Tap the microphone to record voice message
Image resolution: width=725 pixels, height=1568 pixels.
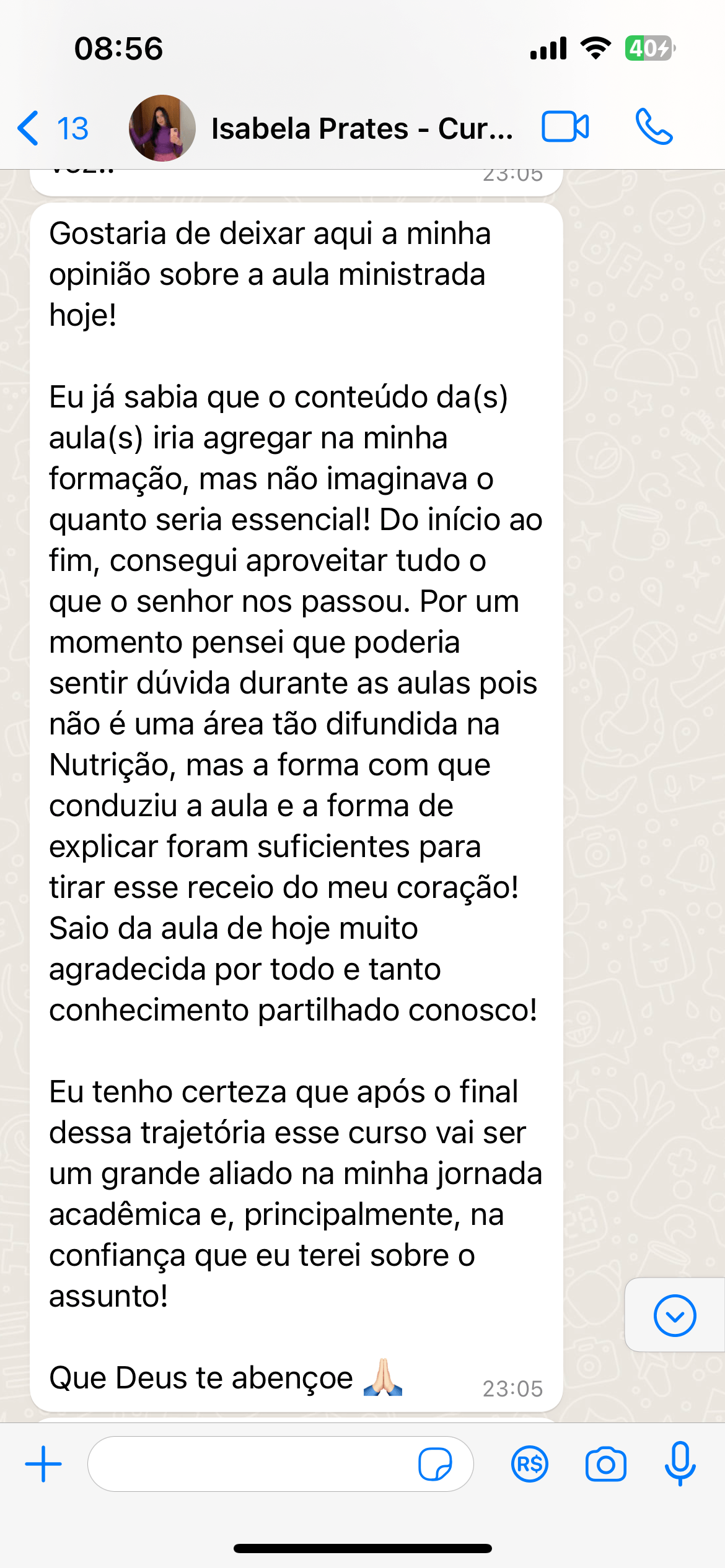click(x=680, y=1464)
